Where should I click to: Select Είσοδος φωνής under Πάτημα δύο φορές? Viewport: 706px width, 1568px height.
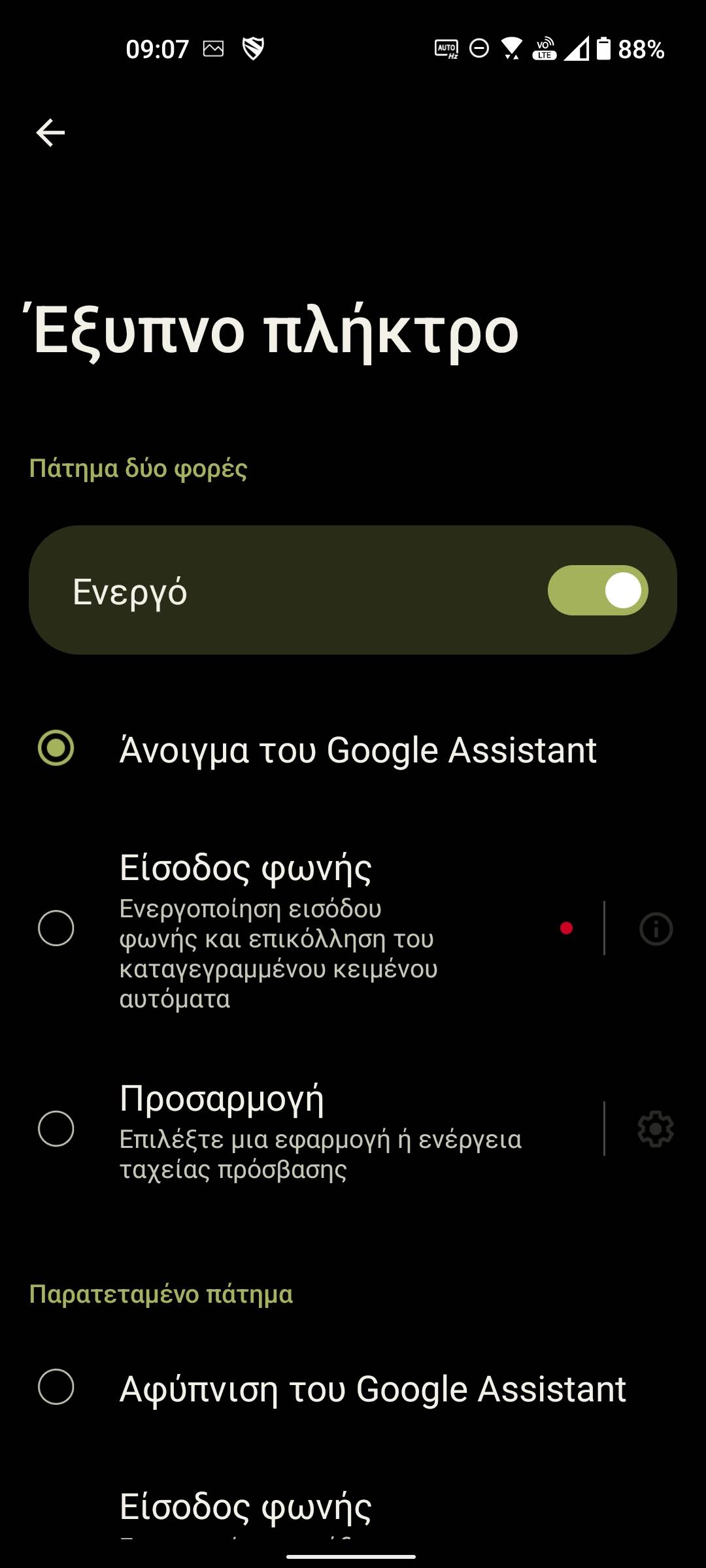(x=56, y=928)
